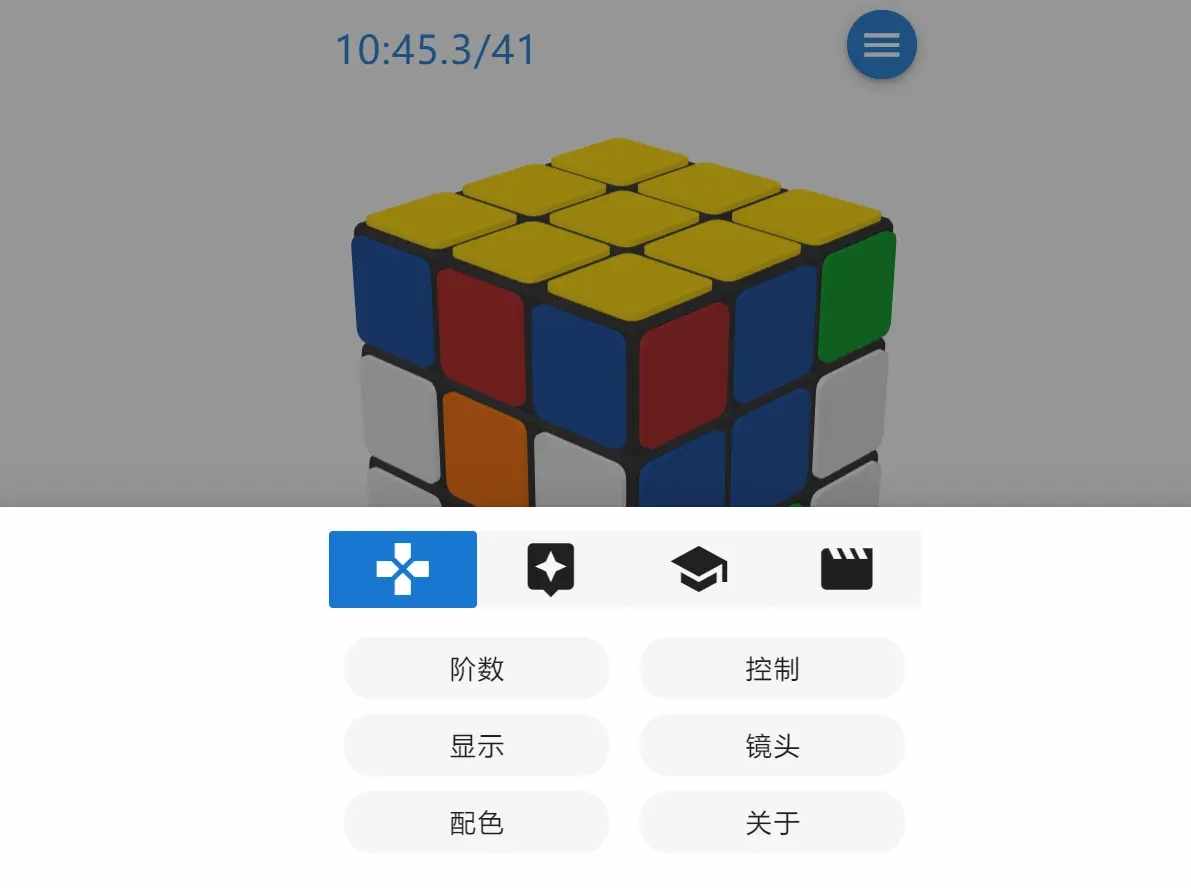Open the 关于 page
Screen dimensions: 1191x888
coord(772,822)
